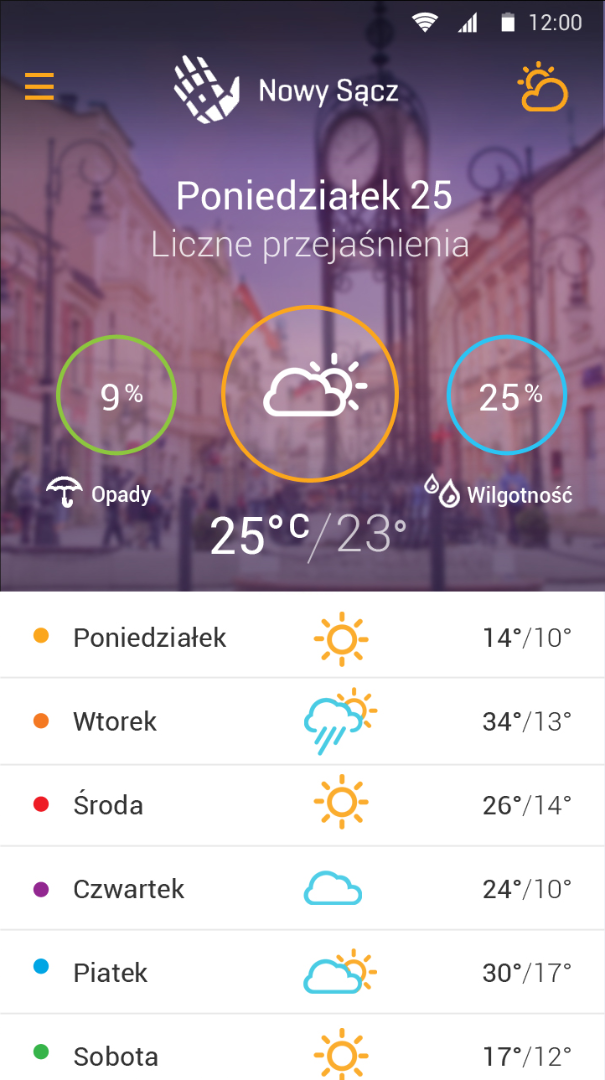Select the Wtorek forecast row
The height and width of the screenshot is (1080, 605).
coord(302,721)
